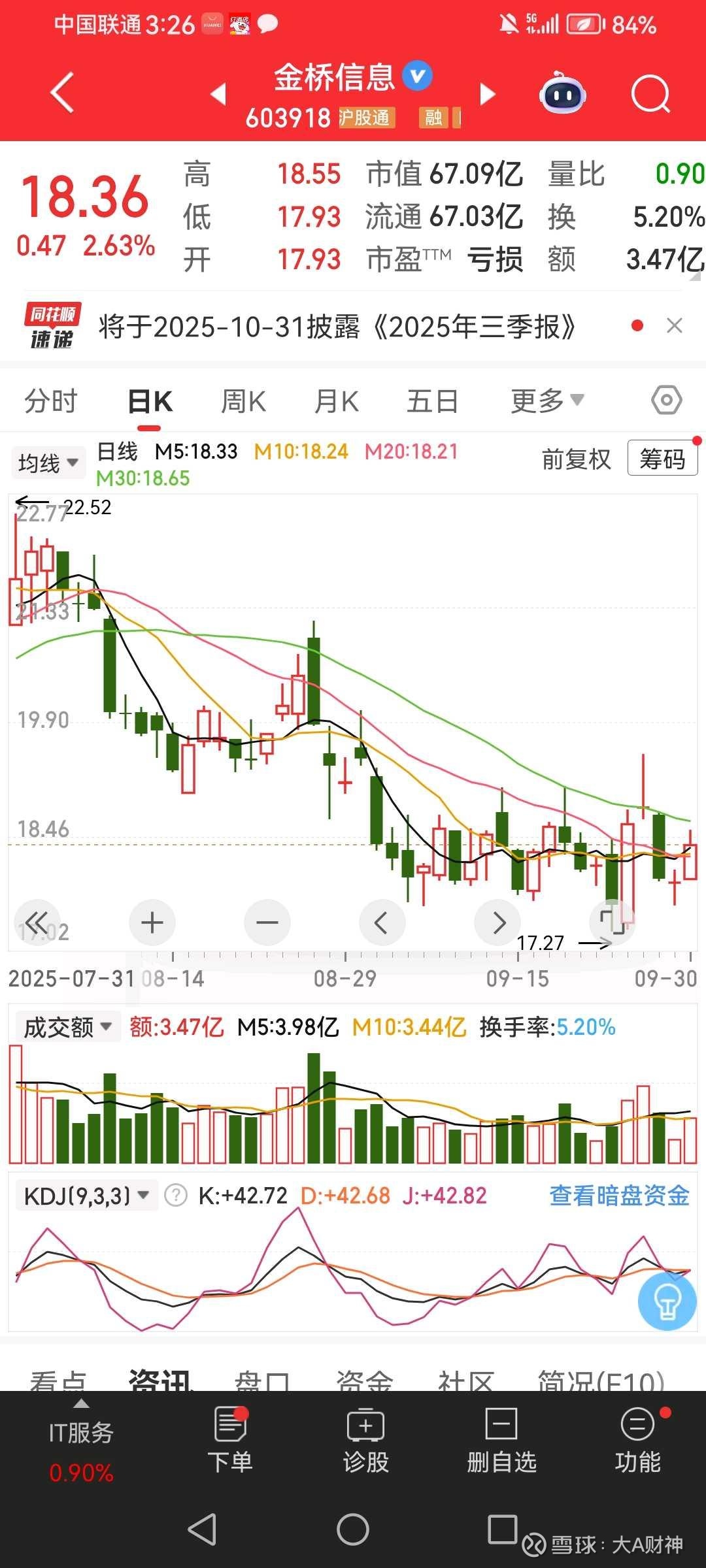Open the robot assistant icon

tap(562, 93)
